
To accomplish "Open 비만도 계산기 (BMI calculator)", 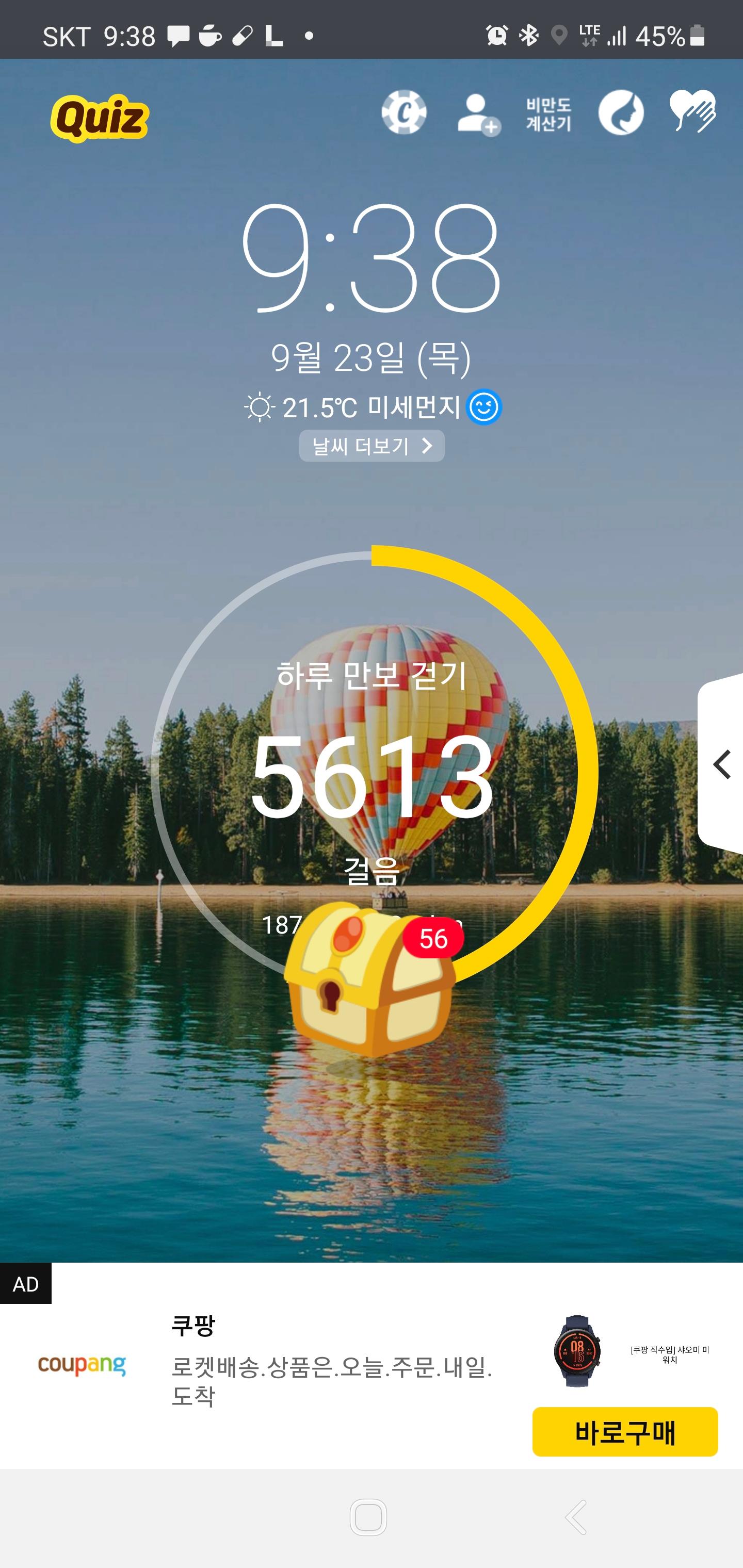I will [x=548, y=114].
